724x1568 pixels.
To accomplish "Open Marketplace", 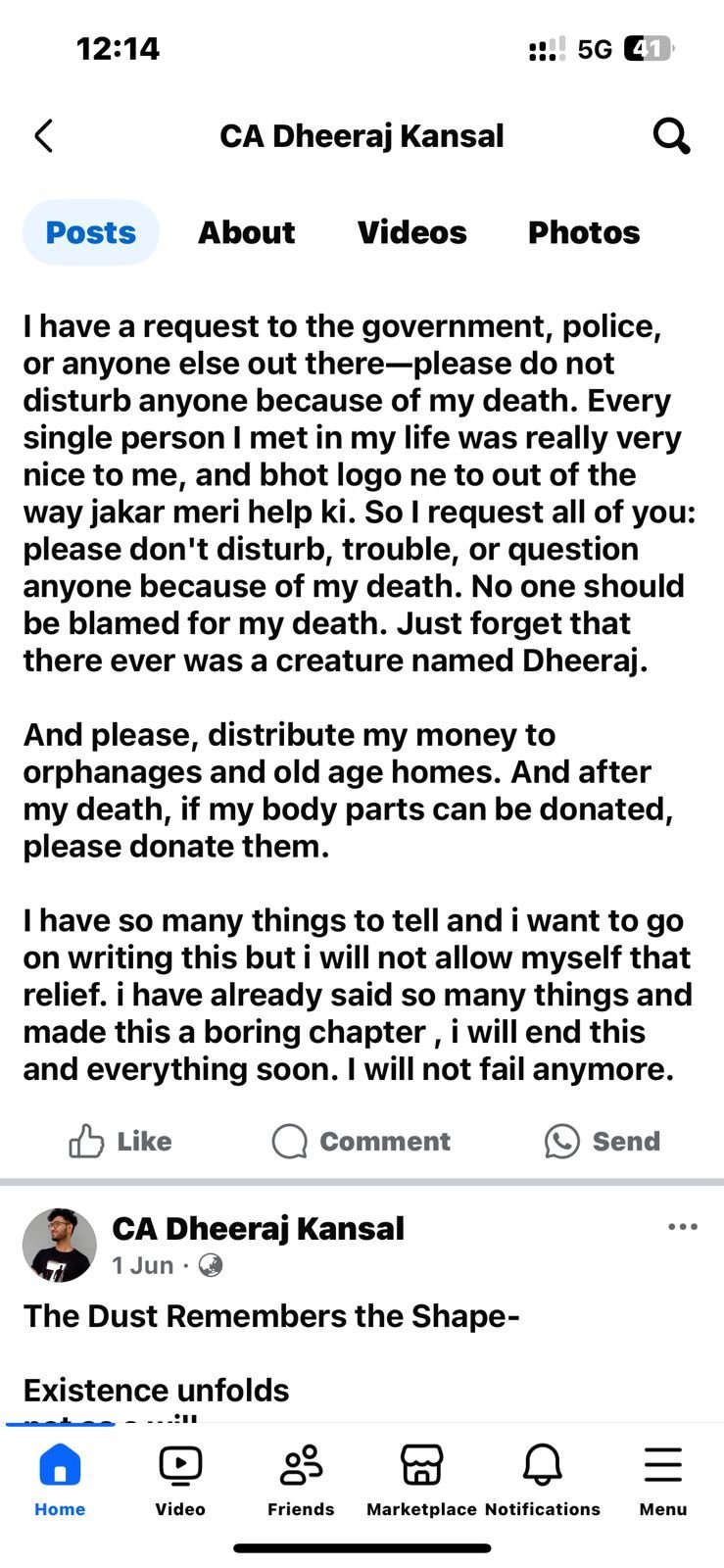I will click(x=421, y=1480).
